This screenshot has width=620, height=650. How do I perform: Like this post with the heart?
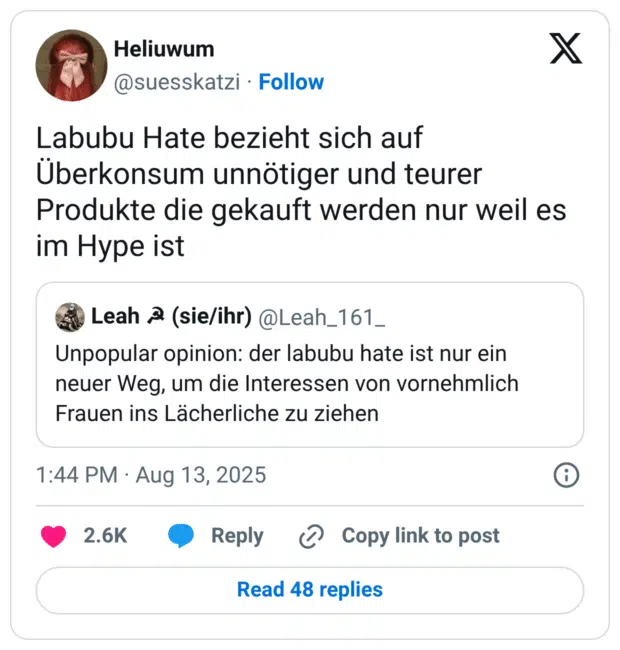pyautogui.click(x=54, y=535)
